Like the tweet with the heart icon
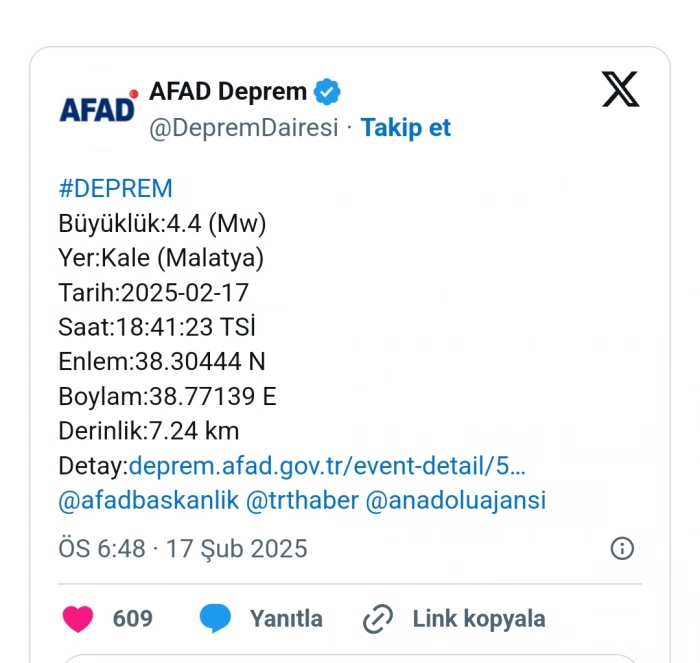Viewport: 700px width, 663px height. click(x=78, y=619)
